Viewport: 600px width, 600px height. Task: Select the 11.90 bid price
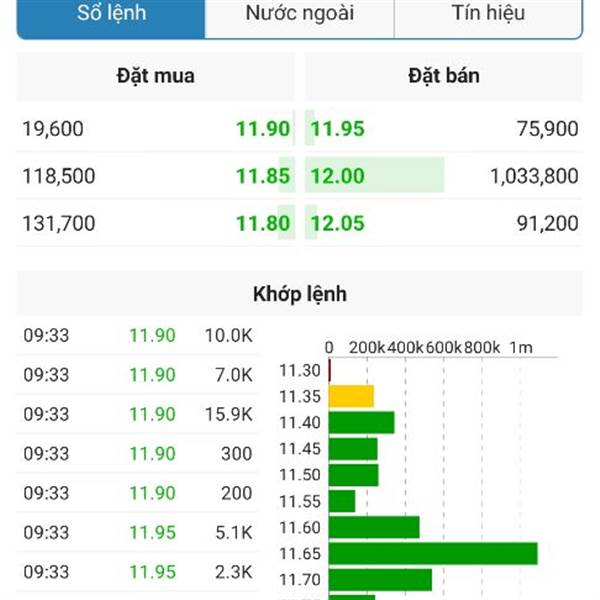[262, 129]
